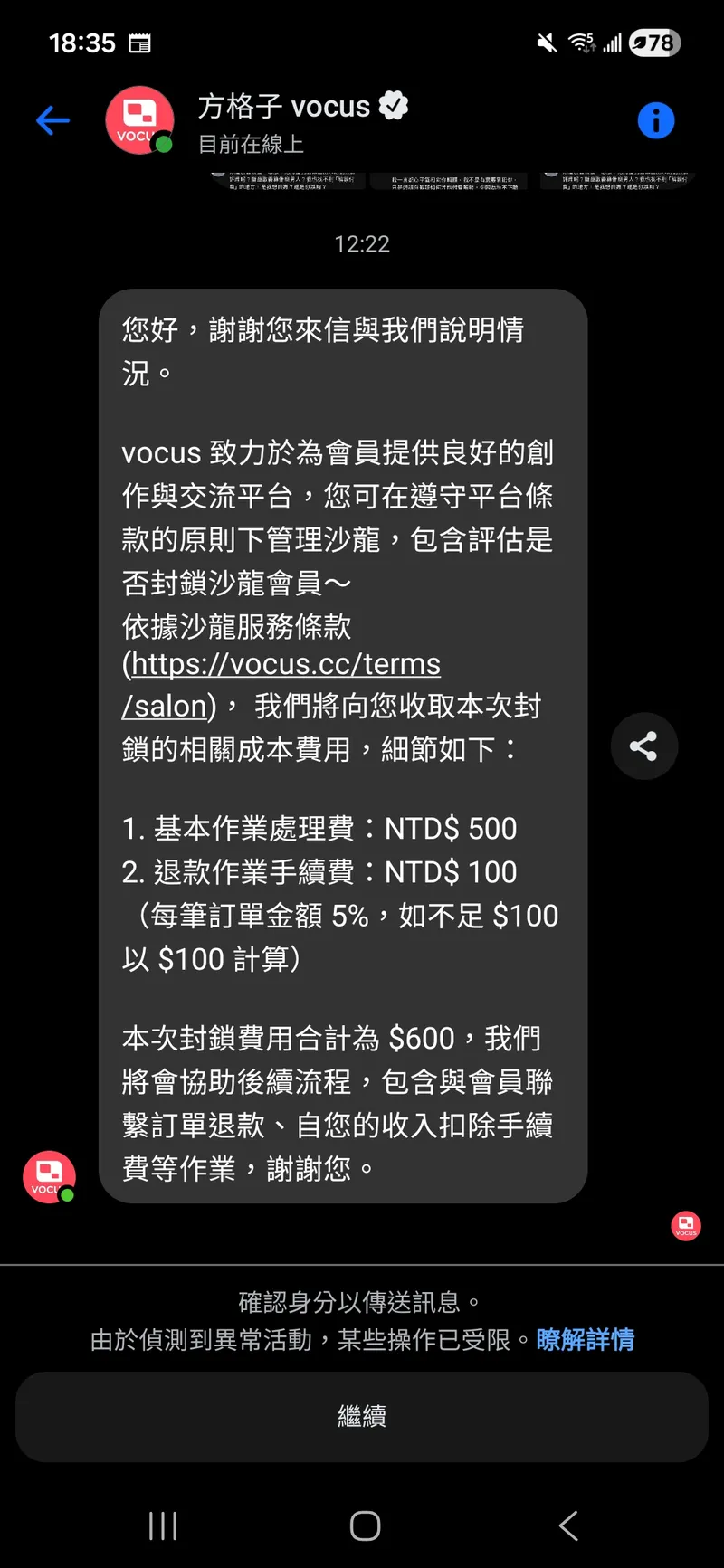Tap the vocus seen-indicator avatar below the message
Image resolution: width=724 pixels, height=1568 pixels.
click(686, 1226)
